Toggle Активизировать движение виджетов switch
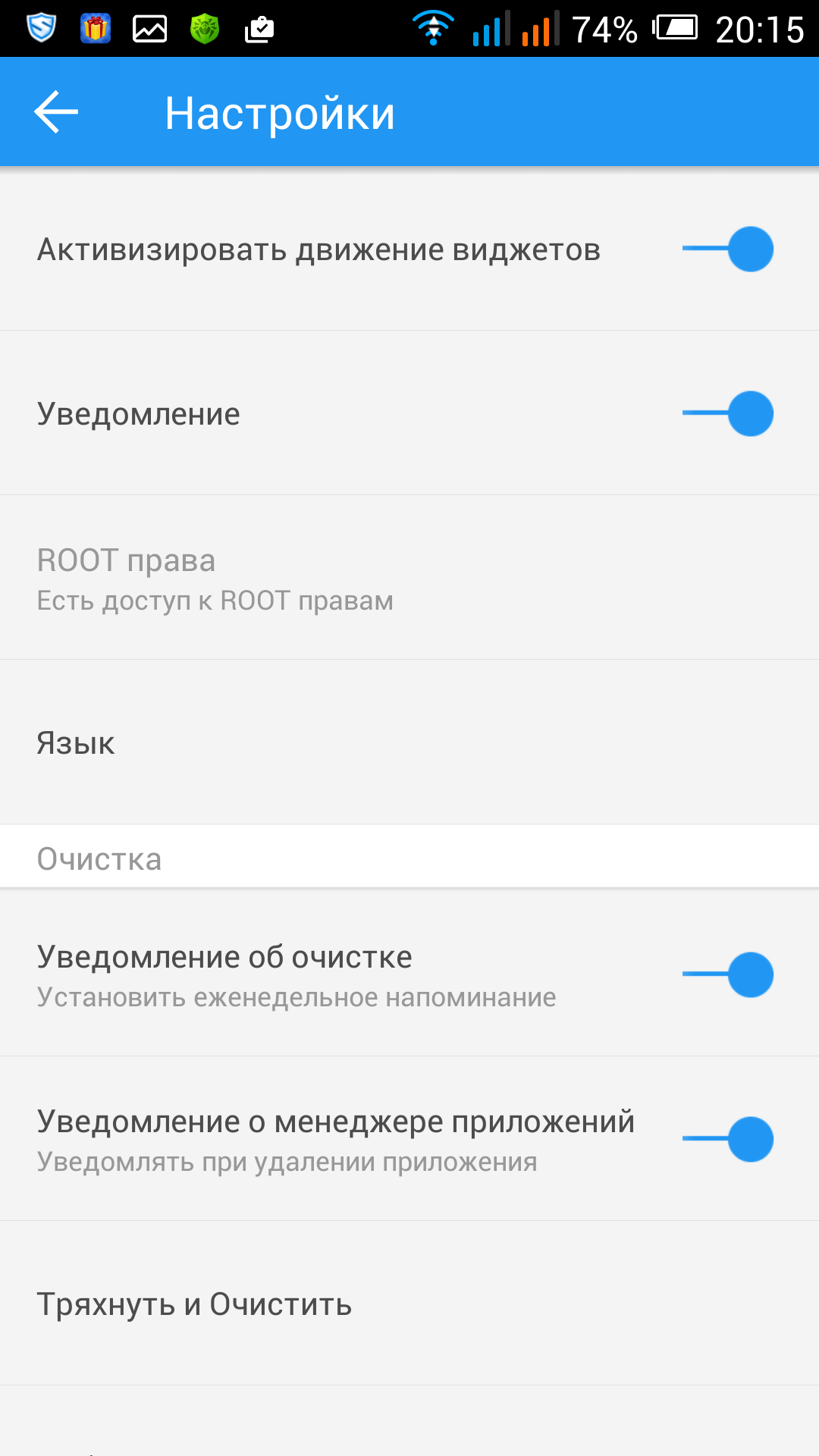The height and width of the screenshot is (1456, 819). point(728,249)
